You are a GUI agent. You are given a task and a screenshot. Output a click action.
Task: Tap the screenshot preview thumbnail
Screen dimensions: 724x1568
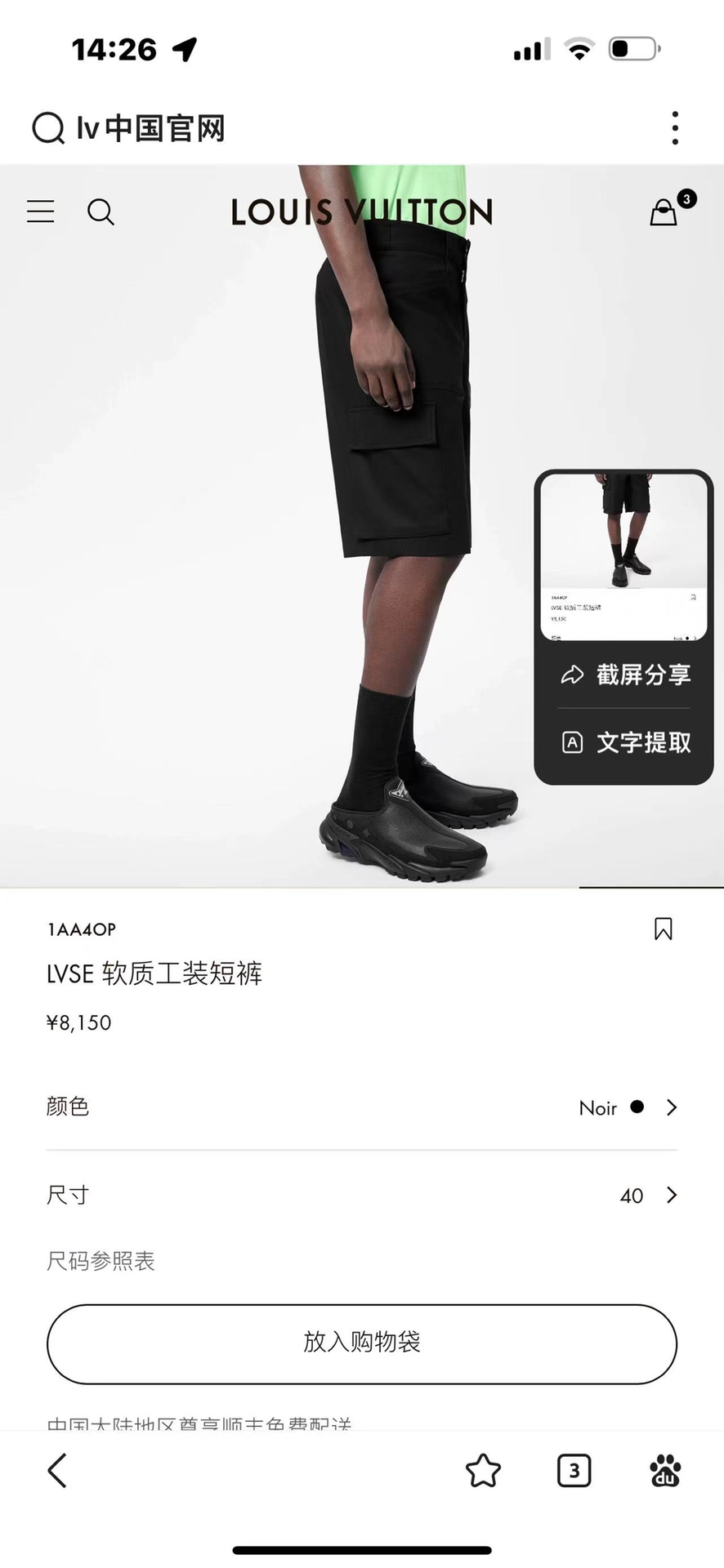(623, 557)
